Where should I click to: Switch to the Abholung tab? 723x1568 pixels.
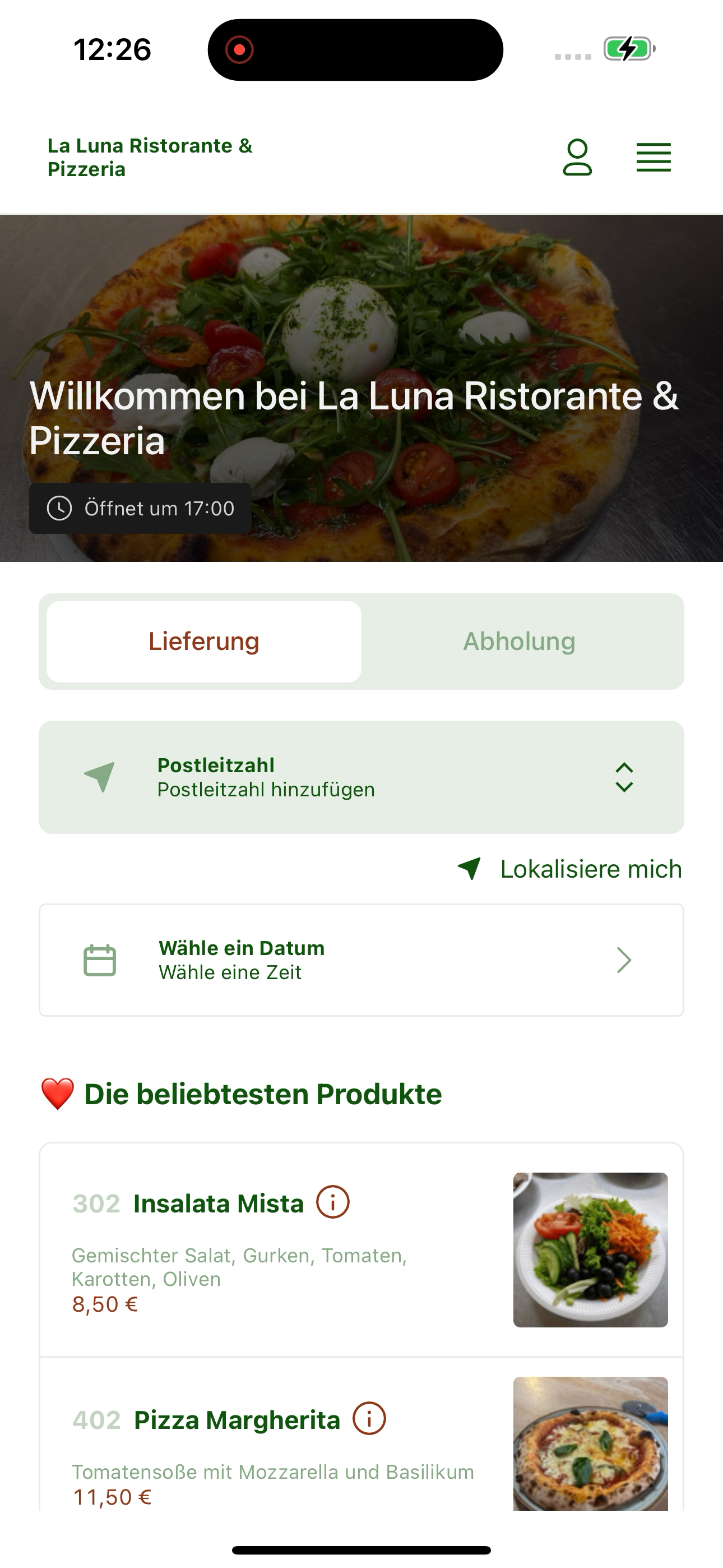[519, 642]
